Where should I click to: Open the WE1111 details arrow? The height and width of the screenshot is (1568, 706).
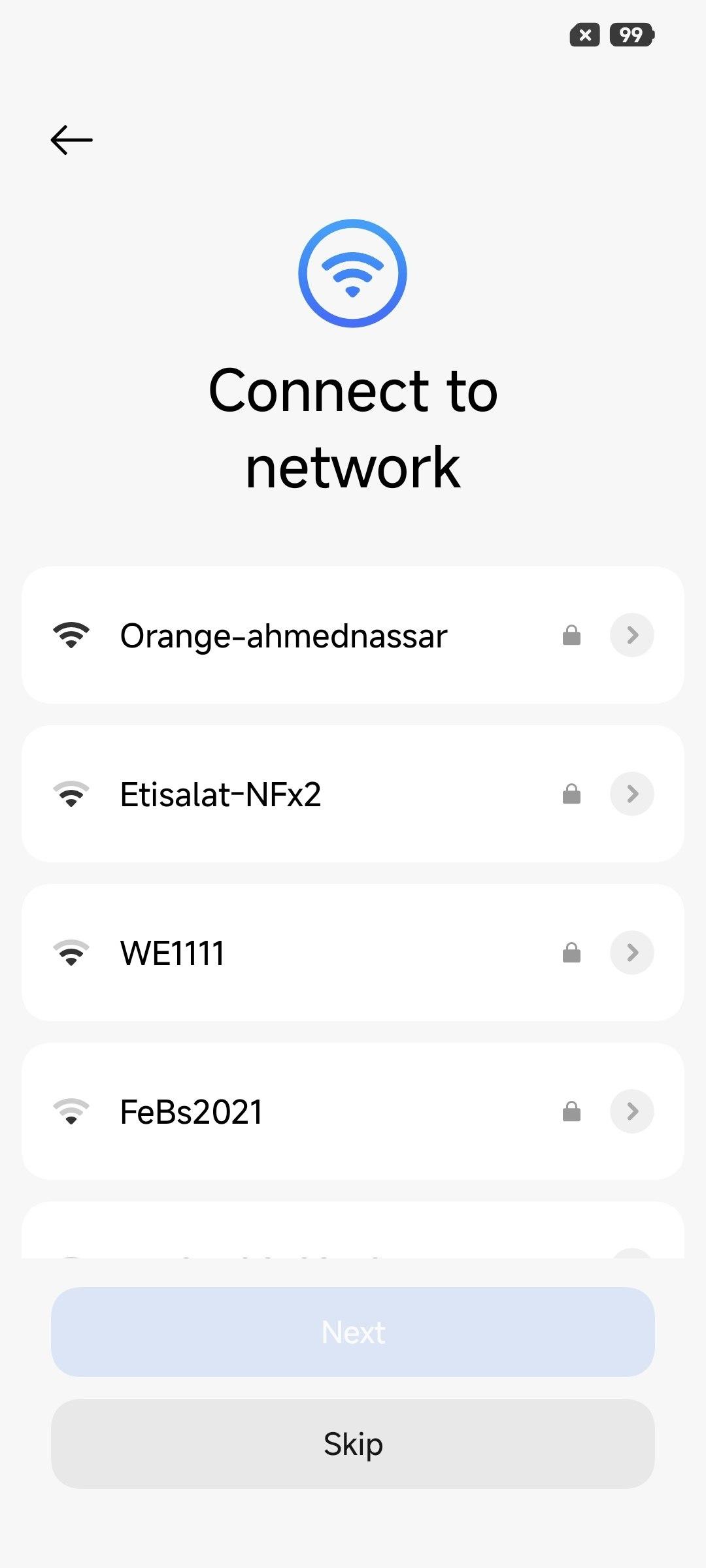click(x=631, y=953)
